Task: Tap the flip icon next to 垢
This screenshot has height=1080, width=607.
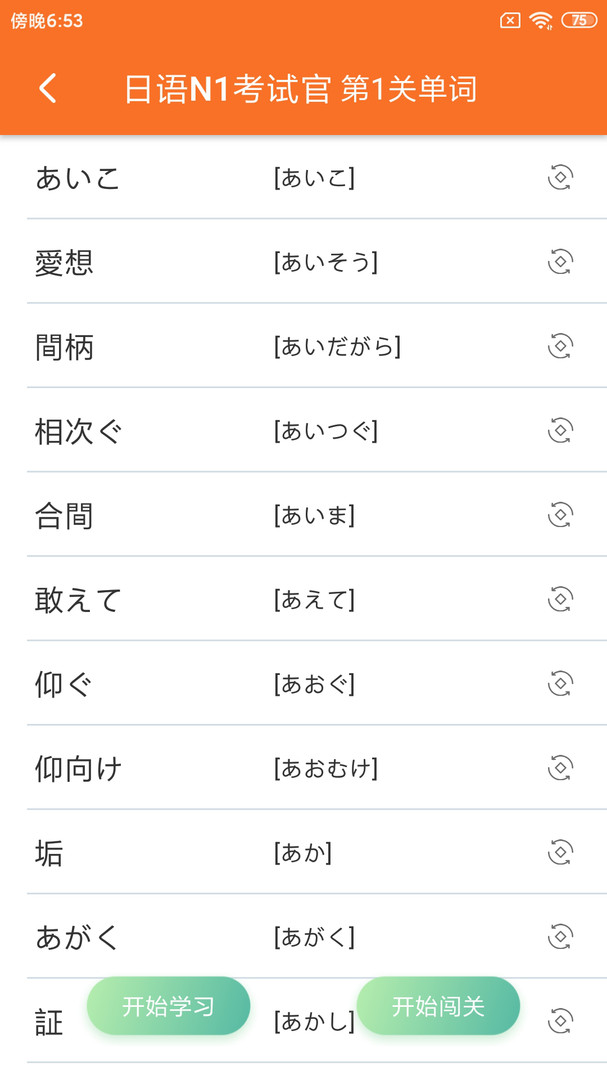Action: point(560,852)
